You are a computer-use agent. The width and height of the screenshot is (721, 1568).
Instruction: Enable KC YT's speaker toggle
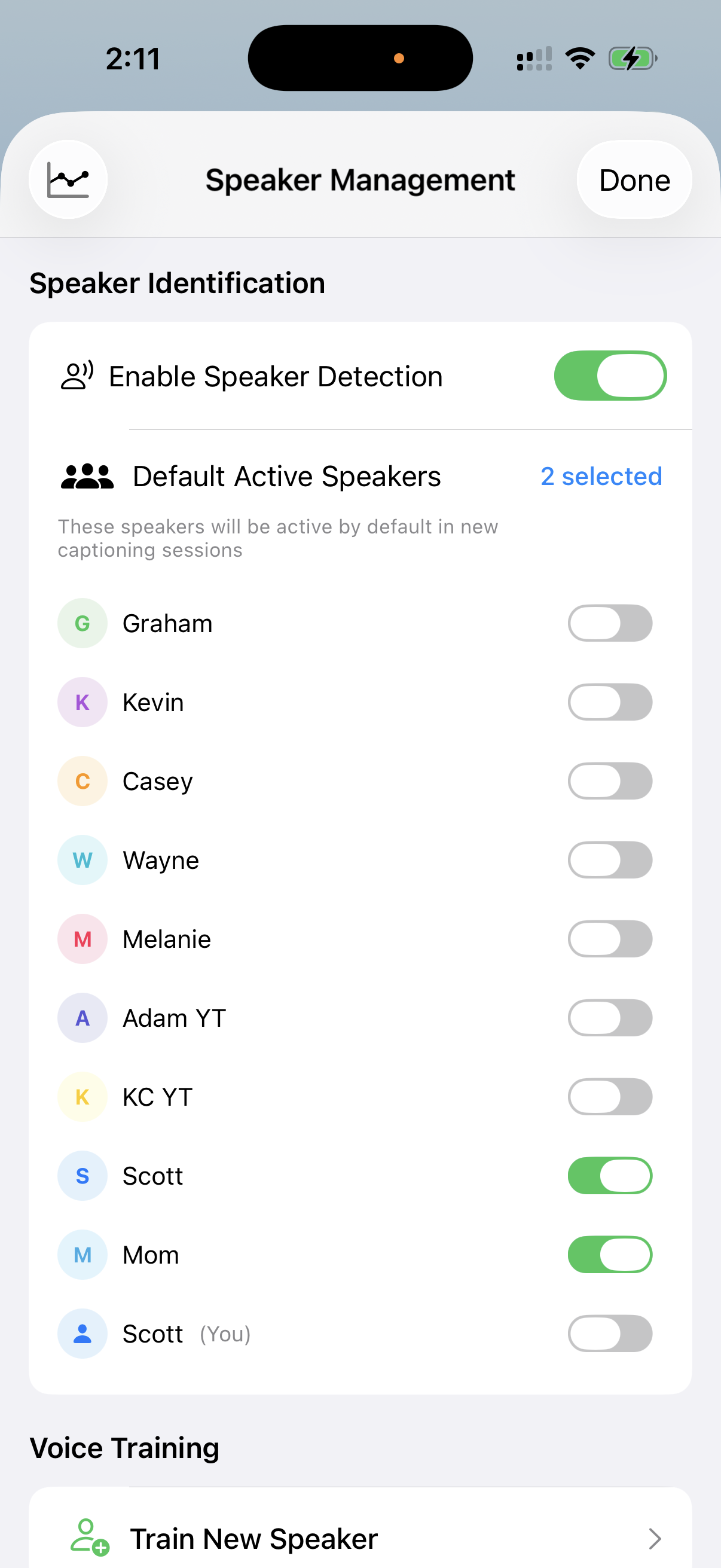coord(610,1097)
